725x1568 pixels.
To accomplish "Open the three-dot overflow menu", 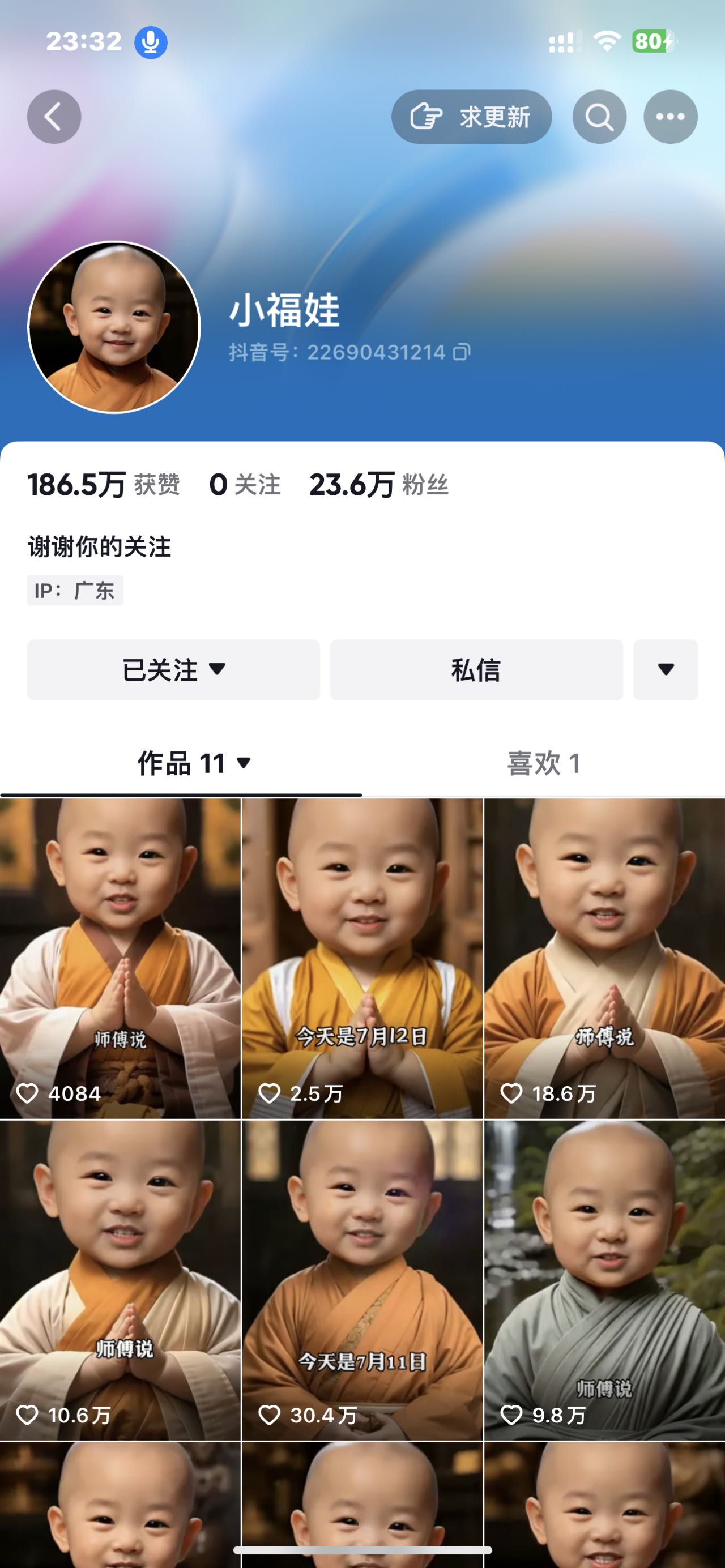I will pos(670,117).
